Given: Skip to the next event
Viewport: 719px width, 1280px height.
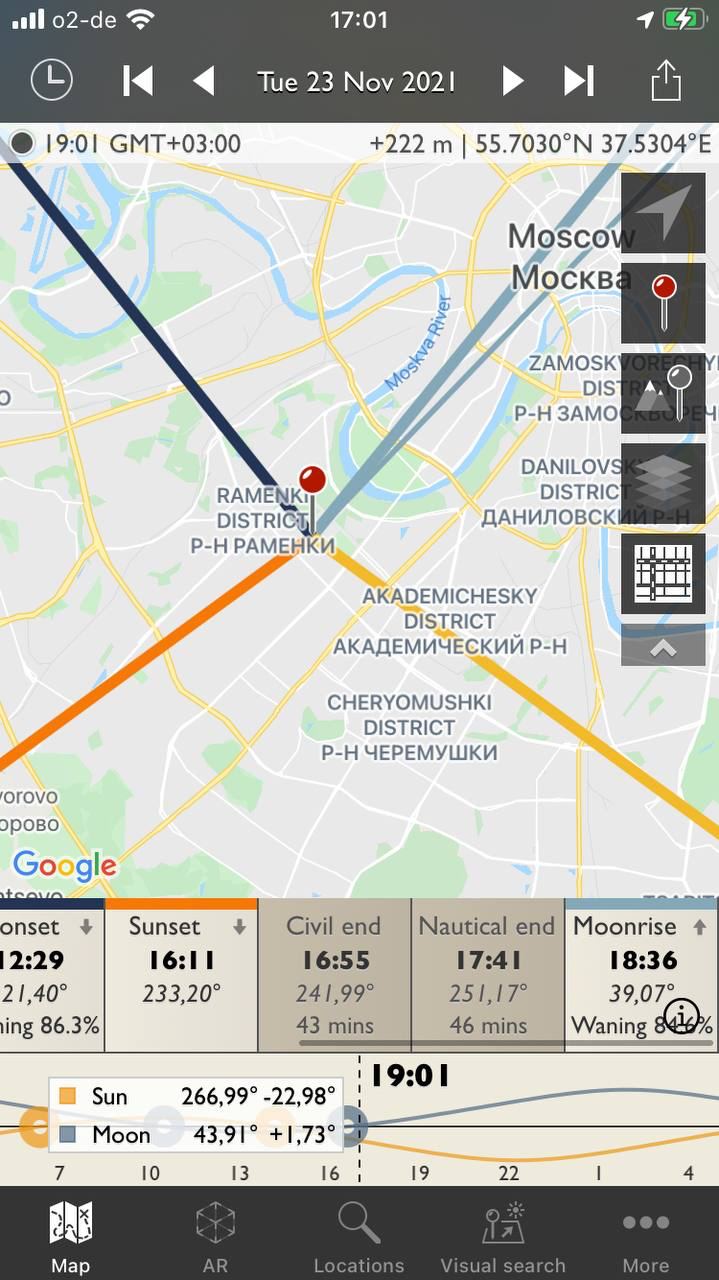Looking at the screenshot, I should pyautogui.click(x=579, y=81).
